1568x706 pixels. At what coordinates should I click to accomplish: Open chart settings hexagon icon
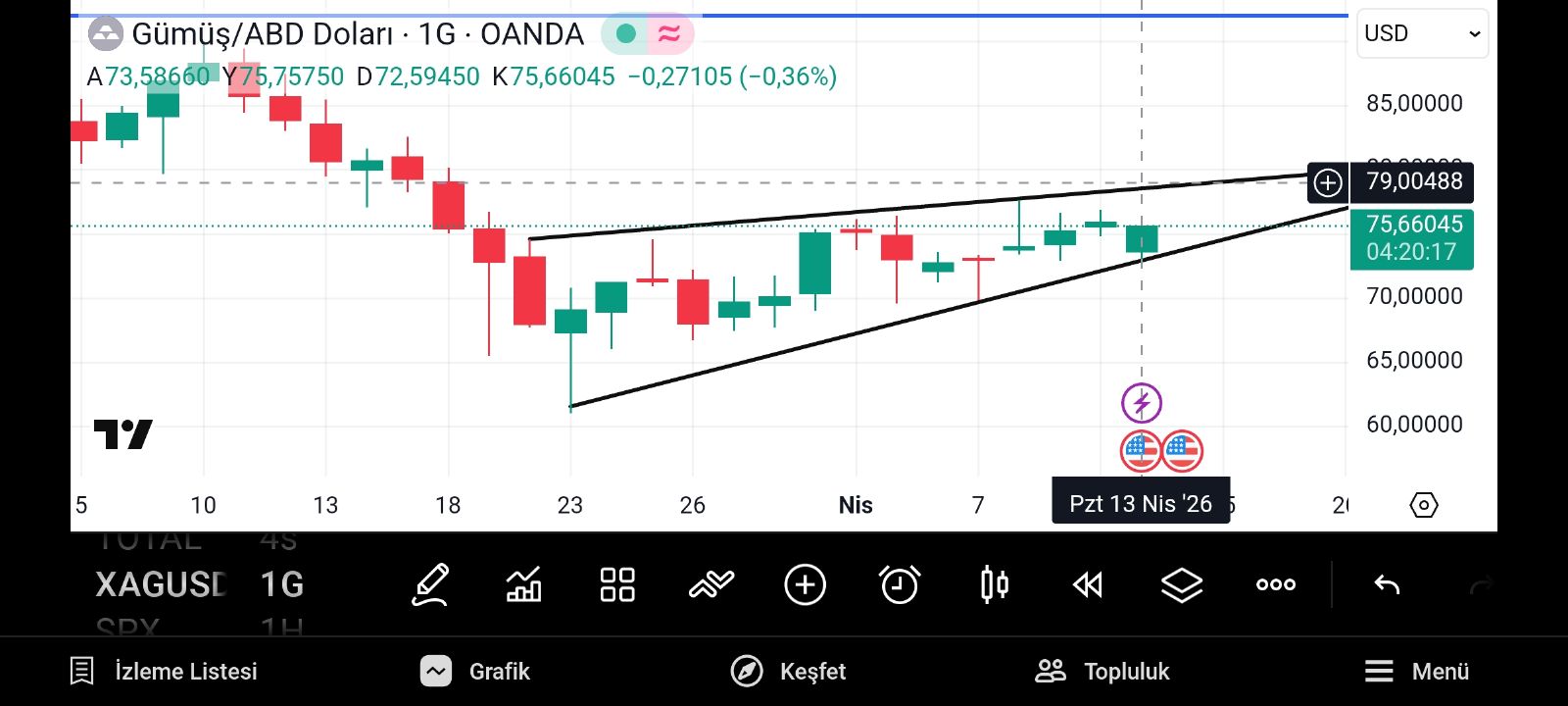pyautogui.click(x=1424, y=505)
